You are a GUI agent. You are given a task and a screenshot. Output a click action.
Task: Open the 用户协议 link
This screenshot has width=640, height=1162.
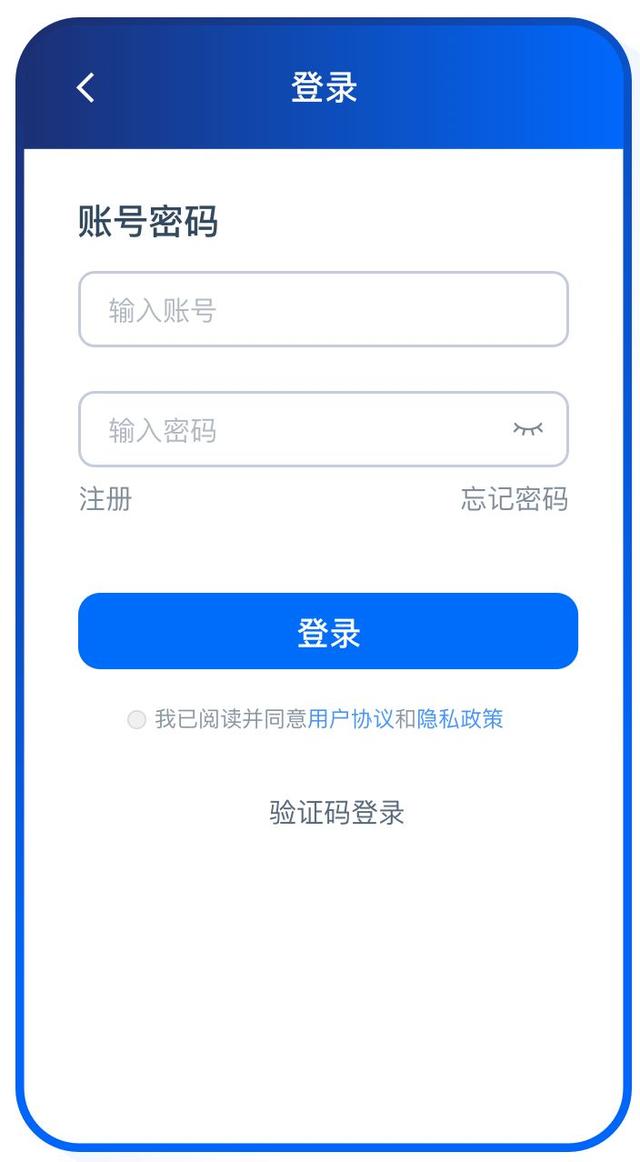click(350, 719)
